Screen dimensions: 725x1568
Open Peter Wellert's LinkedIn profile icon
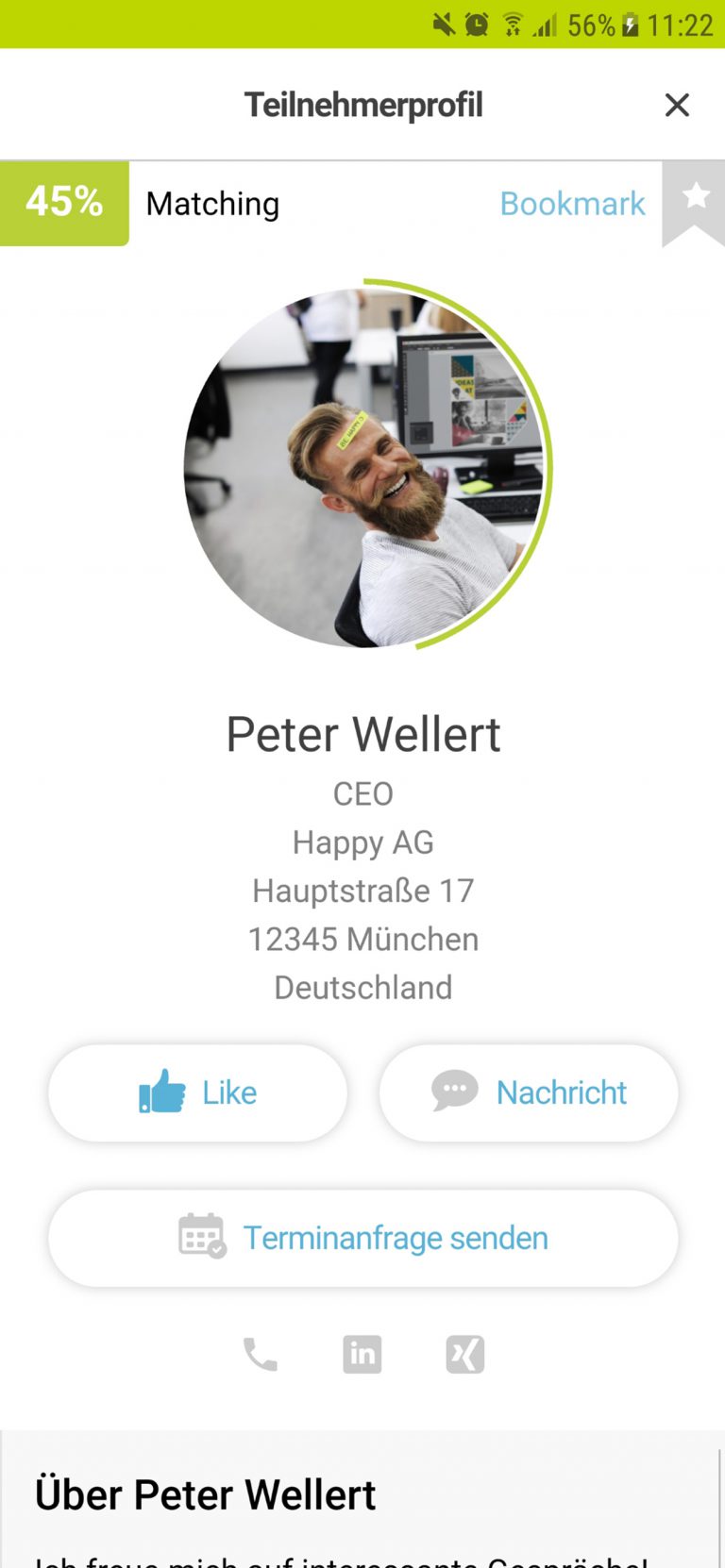[362, 1354]
